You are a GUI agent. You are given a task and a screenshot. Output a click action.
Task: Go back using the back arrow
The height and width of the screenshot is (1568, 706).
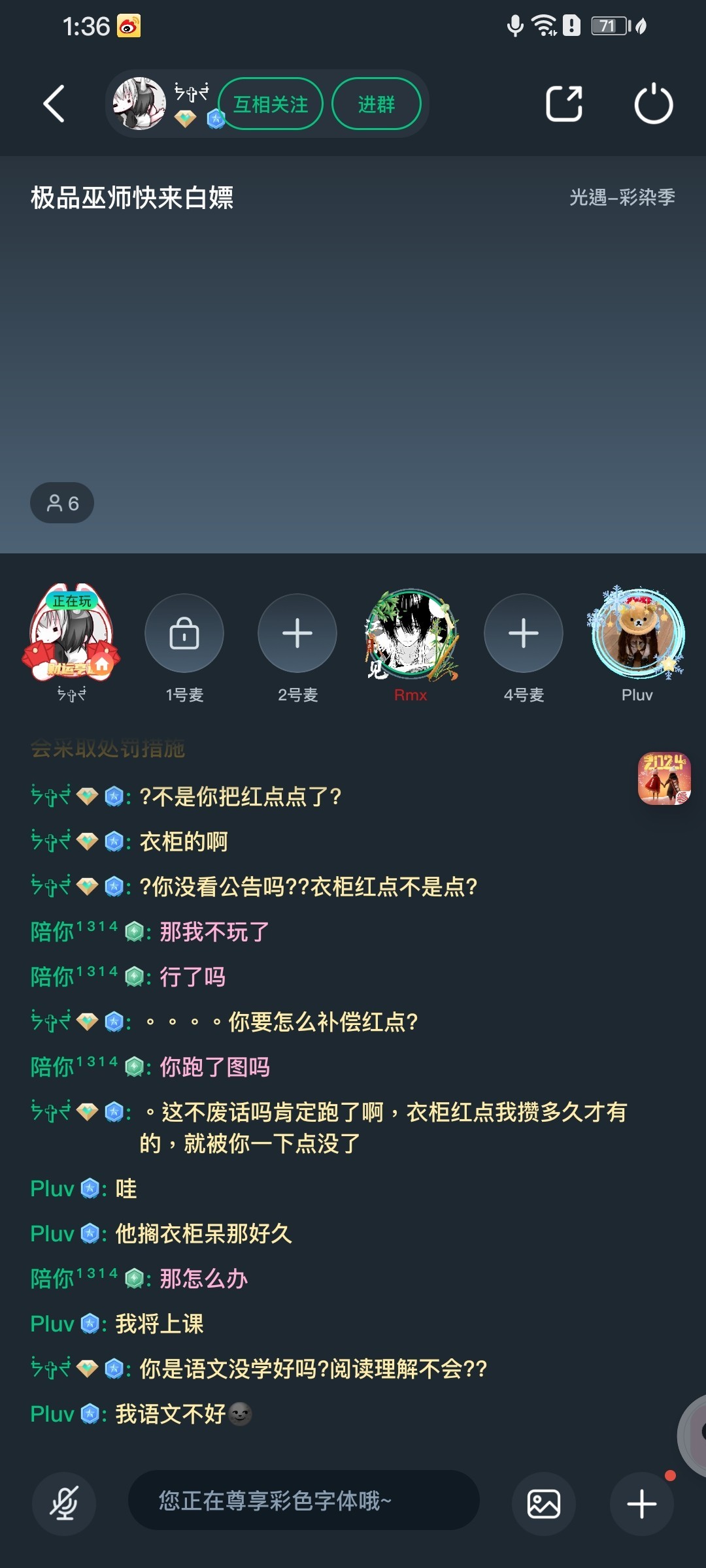(x=54, y=104)
